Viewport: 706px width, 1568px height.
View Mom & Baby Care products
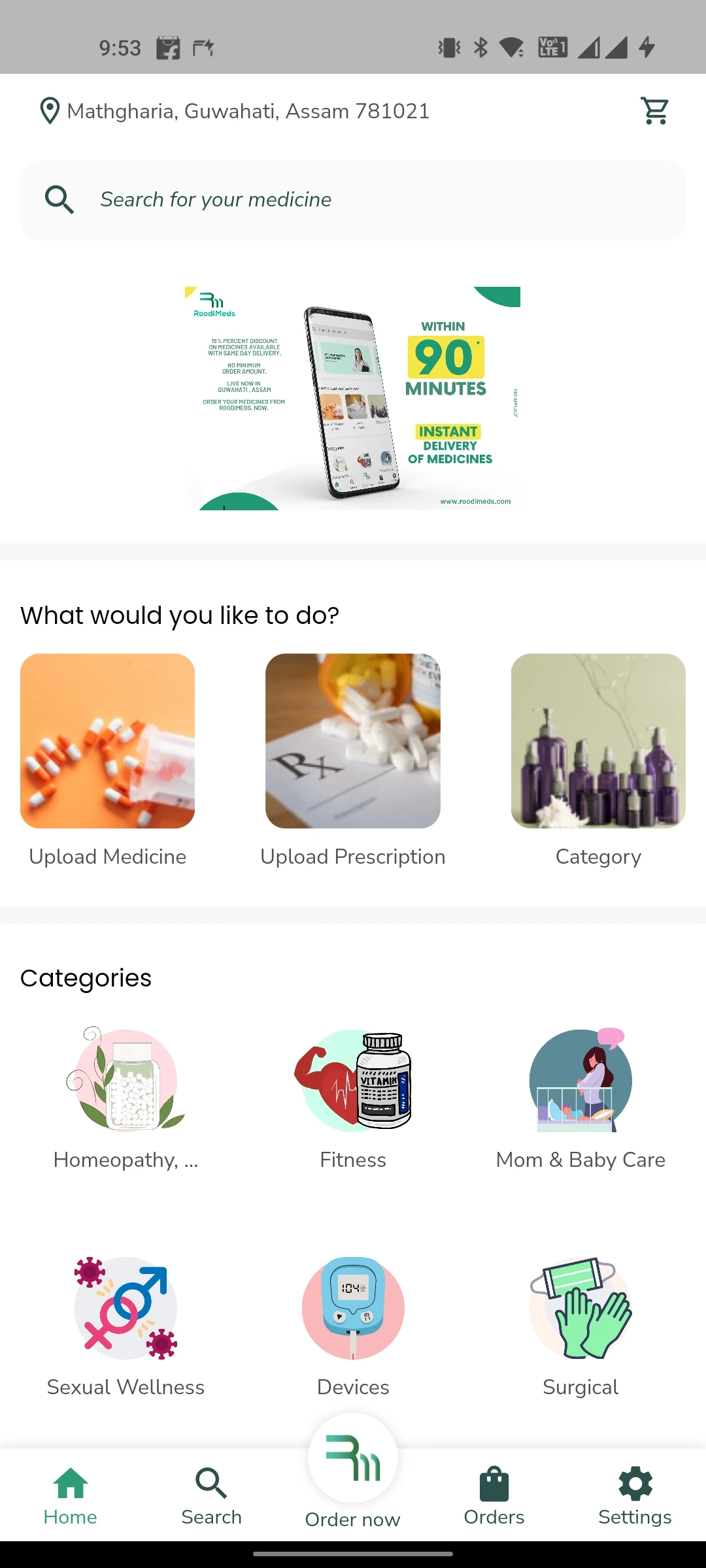coord(580,1081)
